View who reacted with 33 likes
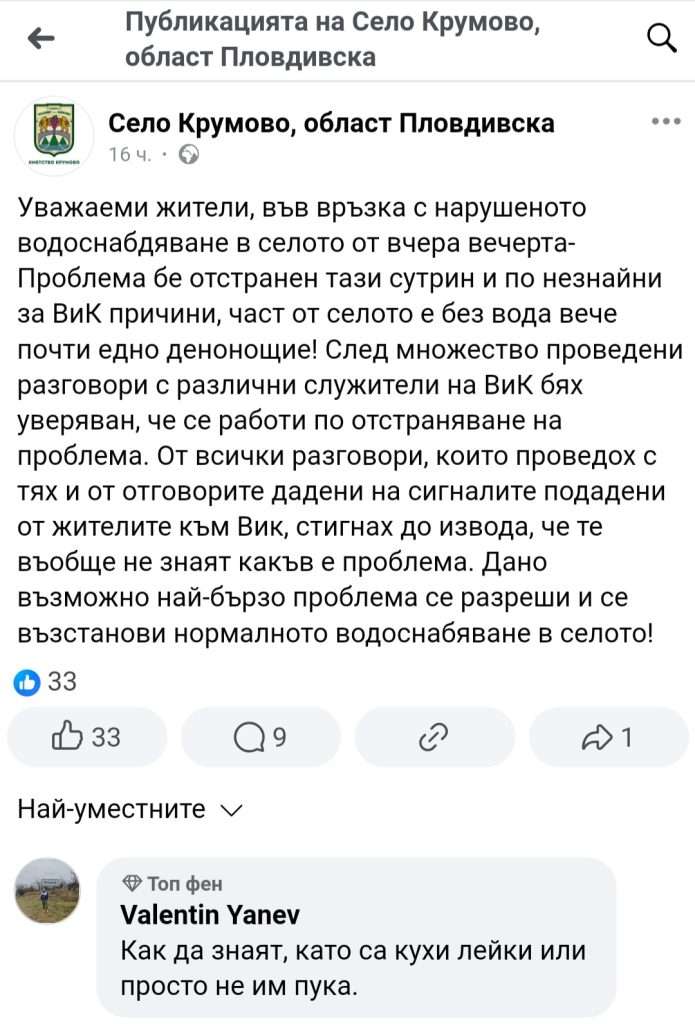The image size is (695, 1024). pos(47,682)
